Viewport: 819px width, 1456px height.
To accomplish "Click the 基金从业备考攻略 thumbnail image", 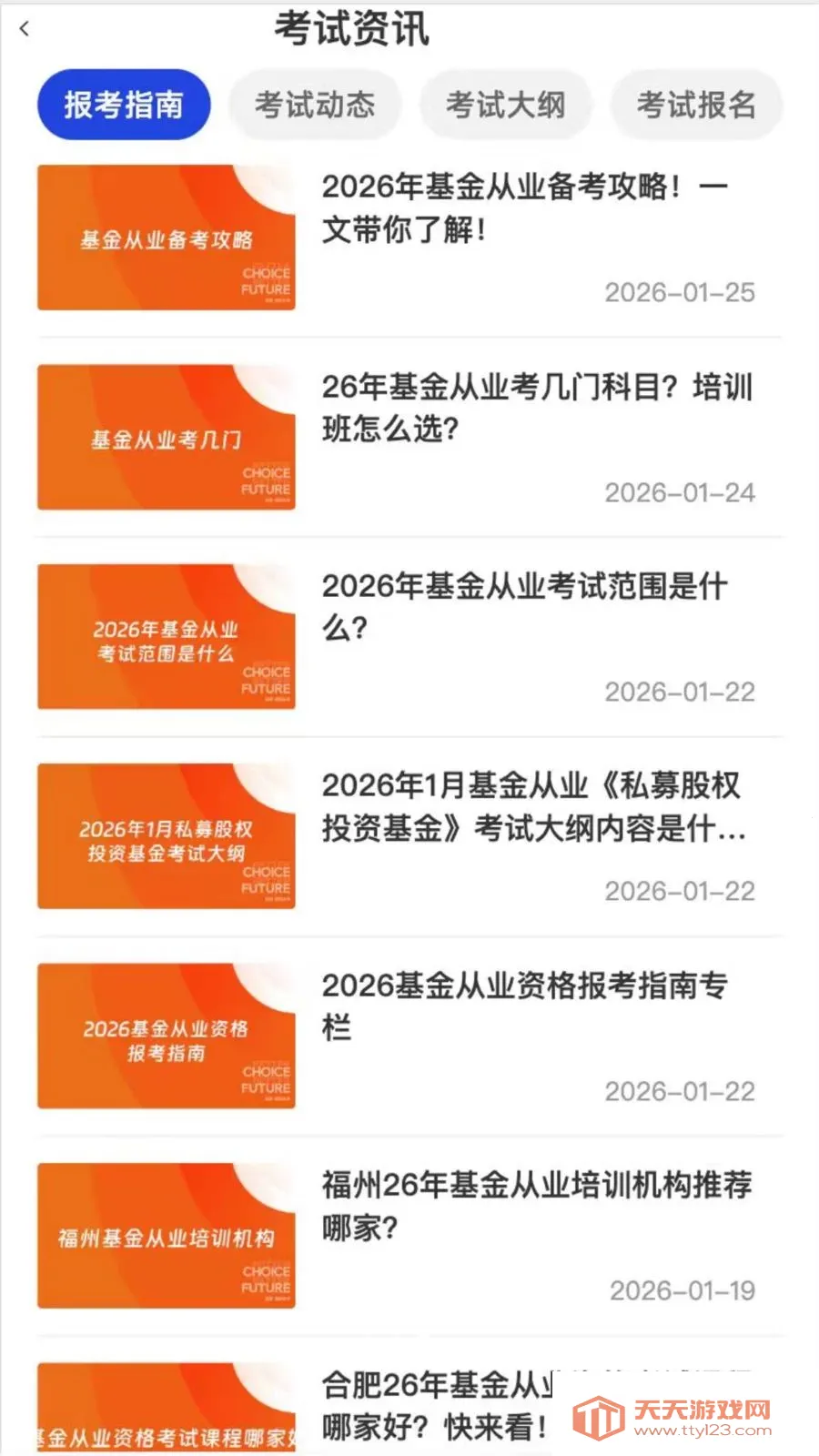I will pos(166,238).
